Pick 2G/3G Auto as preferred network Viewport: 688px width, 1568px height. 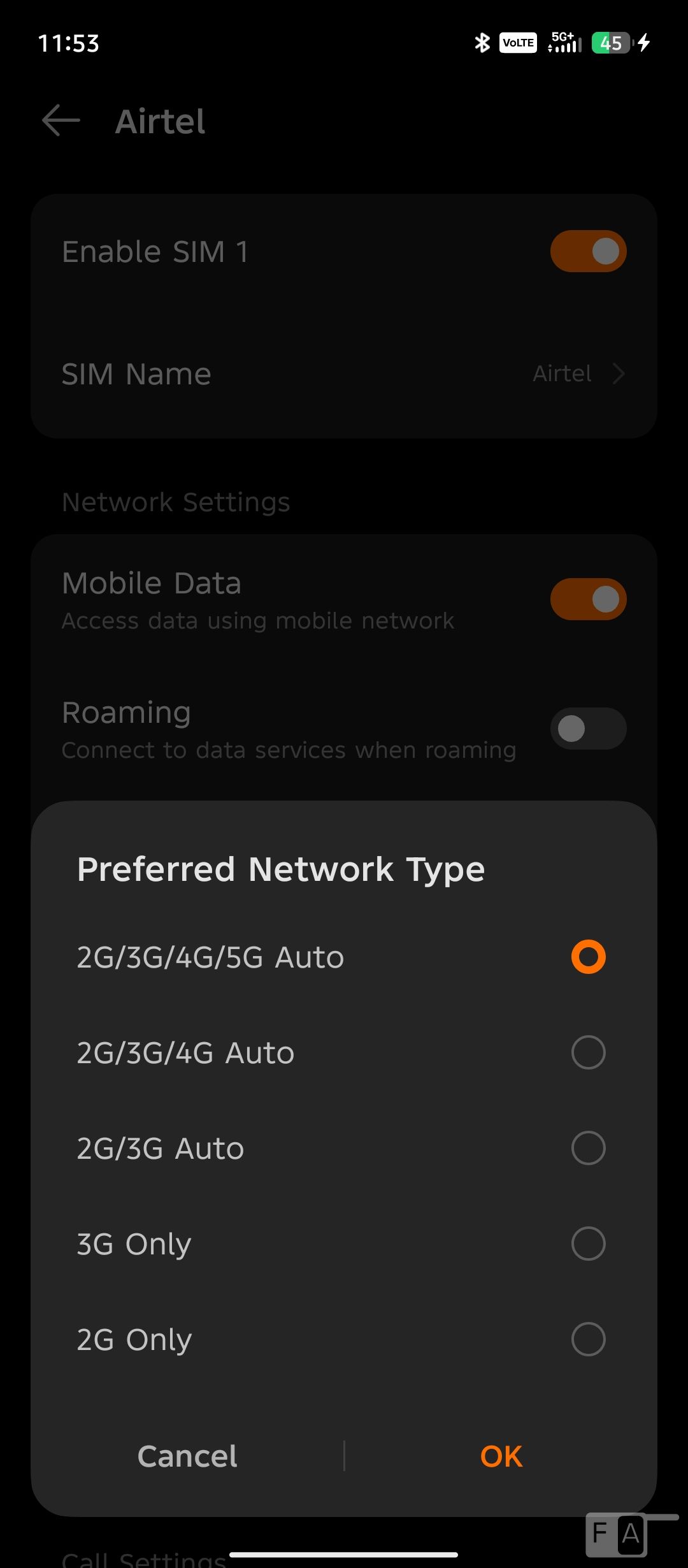(x=587, y=1148)
